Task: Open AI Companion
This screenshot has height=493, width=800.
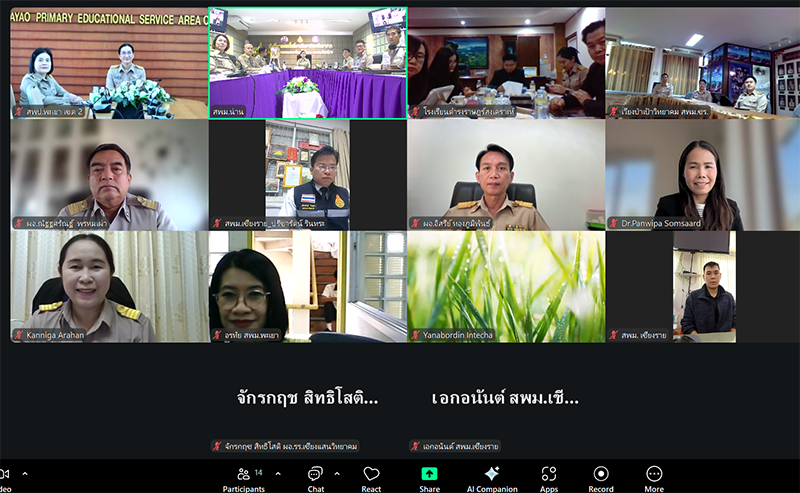Action: coord(491,478)
